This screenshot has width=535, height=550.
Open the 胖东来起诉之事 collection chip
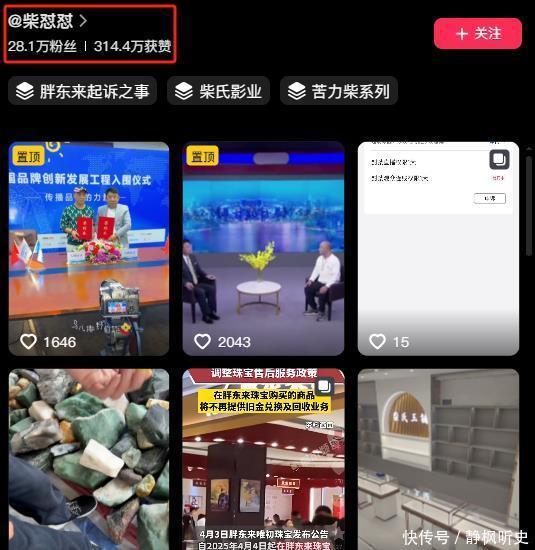coord(82,91)
